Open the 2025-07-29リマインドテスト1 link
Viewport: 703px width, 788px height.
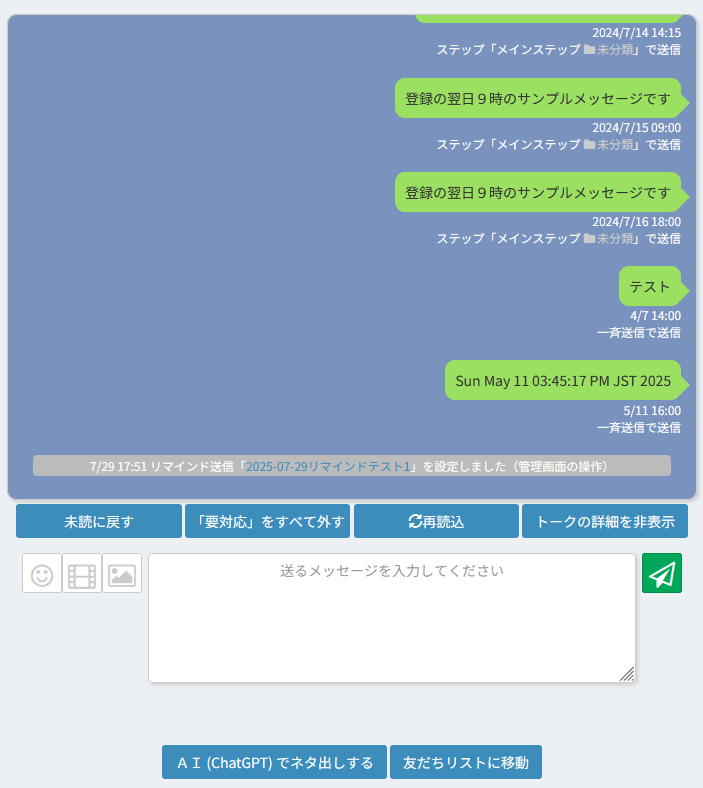[x=329, y=466]
